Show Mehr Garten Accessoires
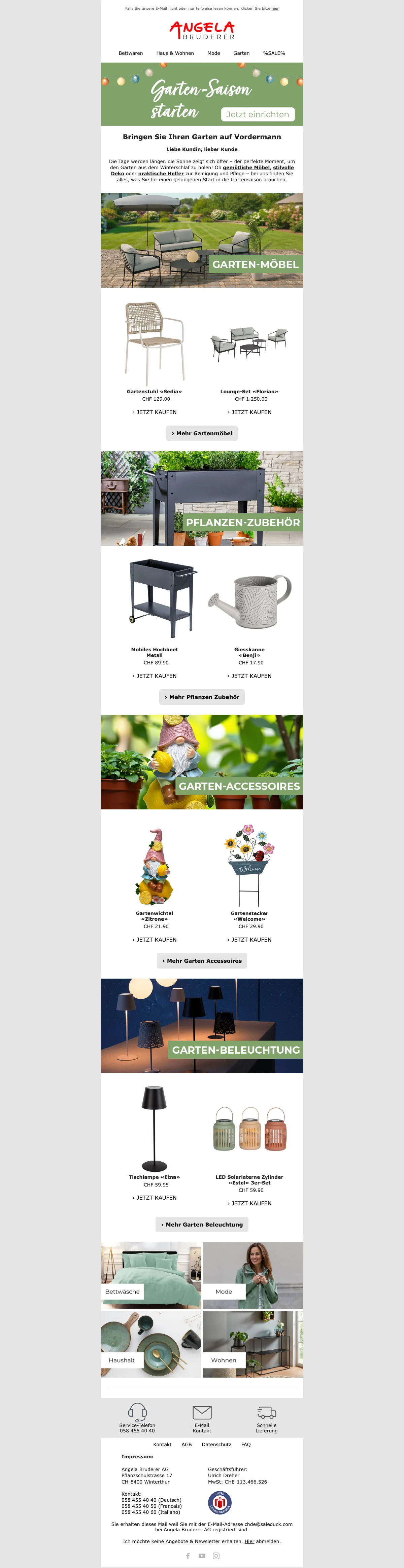The width and height of the screenshot is (404, 1568). coord(202,961)
